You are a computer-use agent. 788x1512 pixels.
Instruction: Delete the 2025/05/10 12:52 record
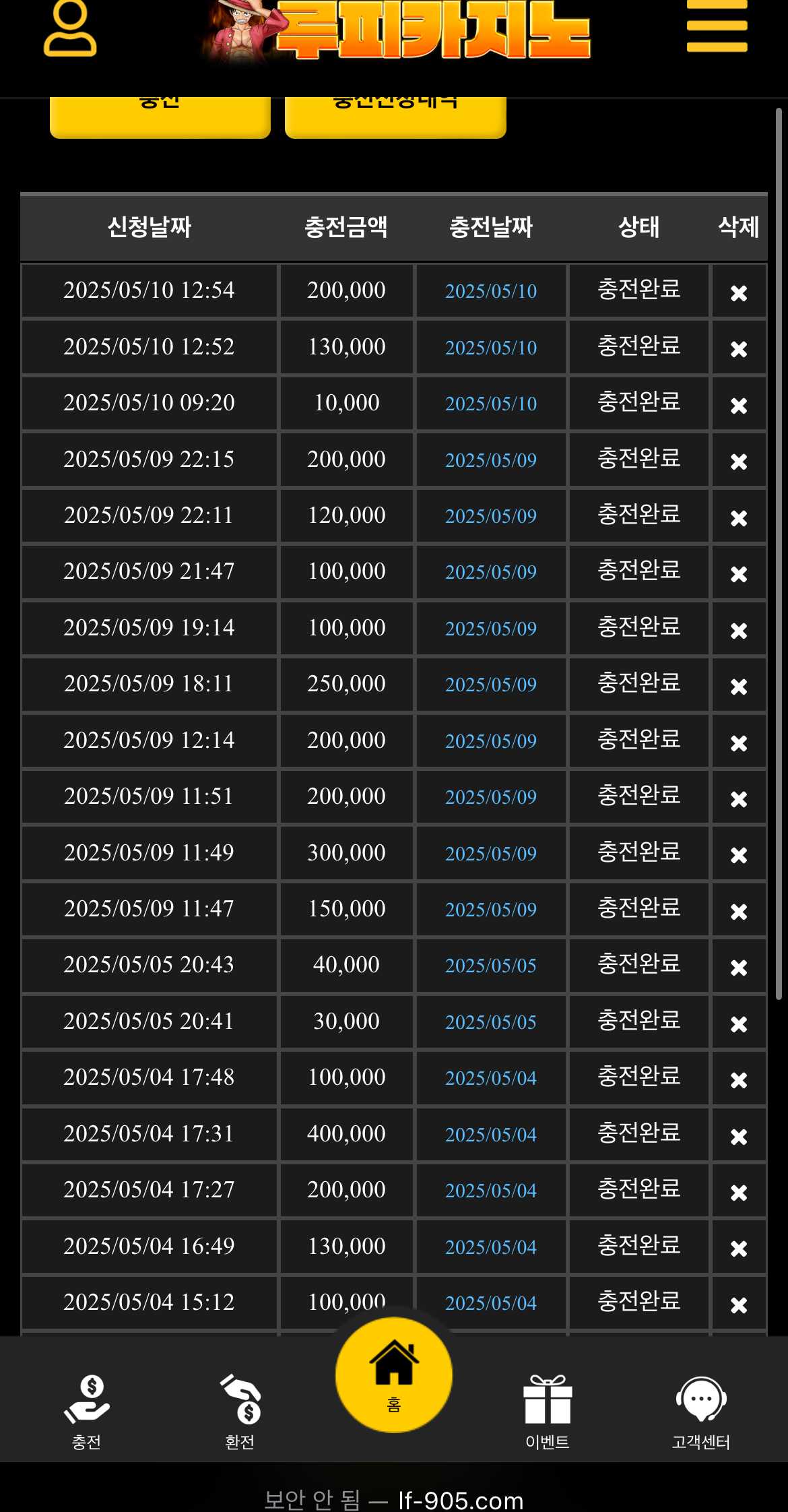tap(739, 349)
